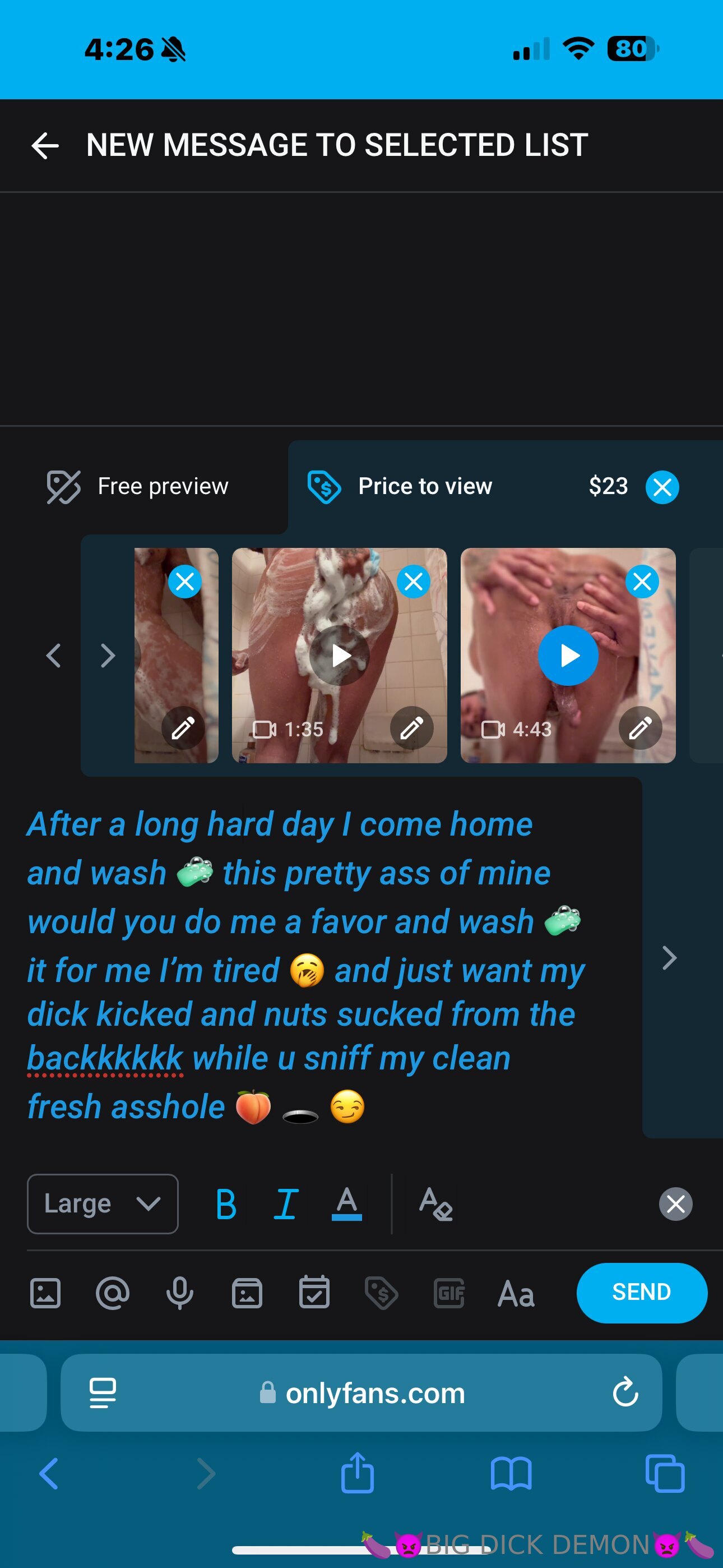Screen dimensions: 723x1568
Task: Toggle italic text formatting
Action: pos(285,1204)
